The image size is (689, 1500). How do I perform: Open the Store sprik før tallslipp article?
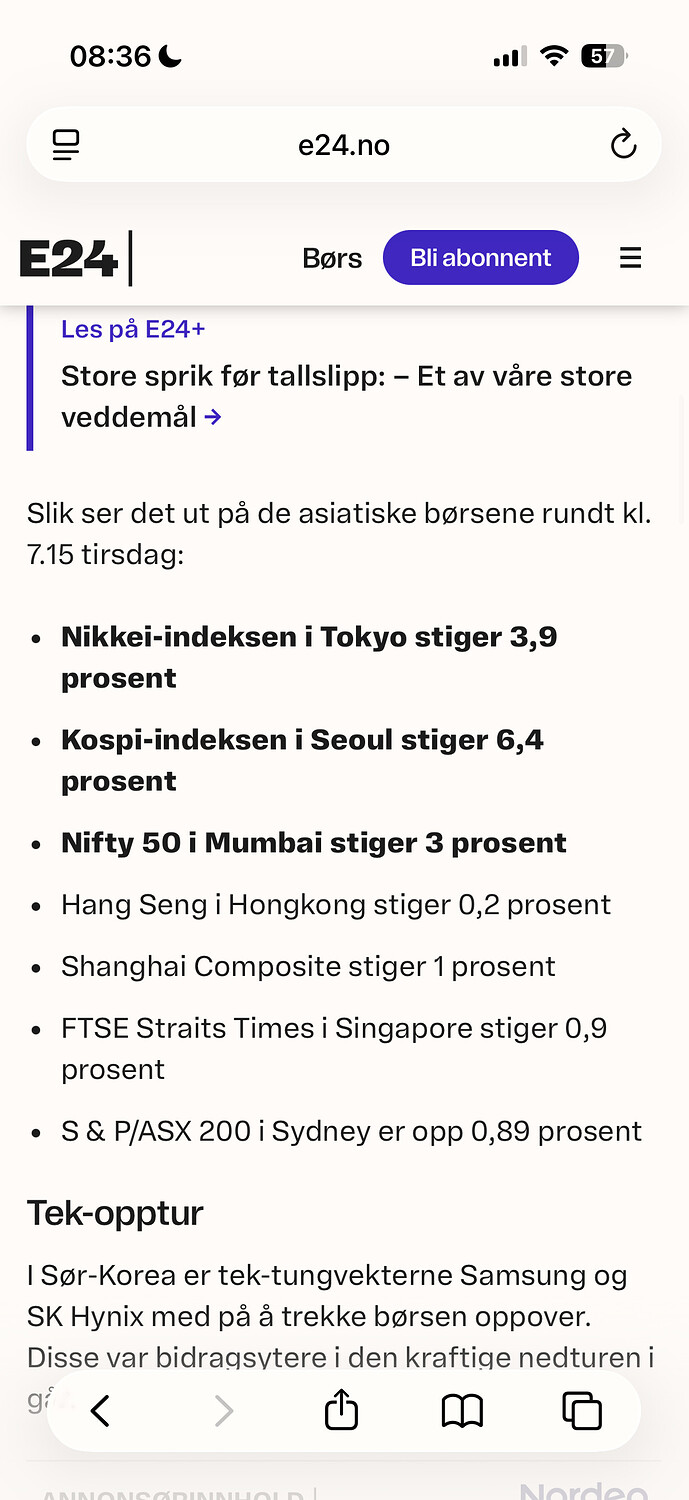[x=346, y=396]
